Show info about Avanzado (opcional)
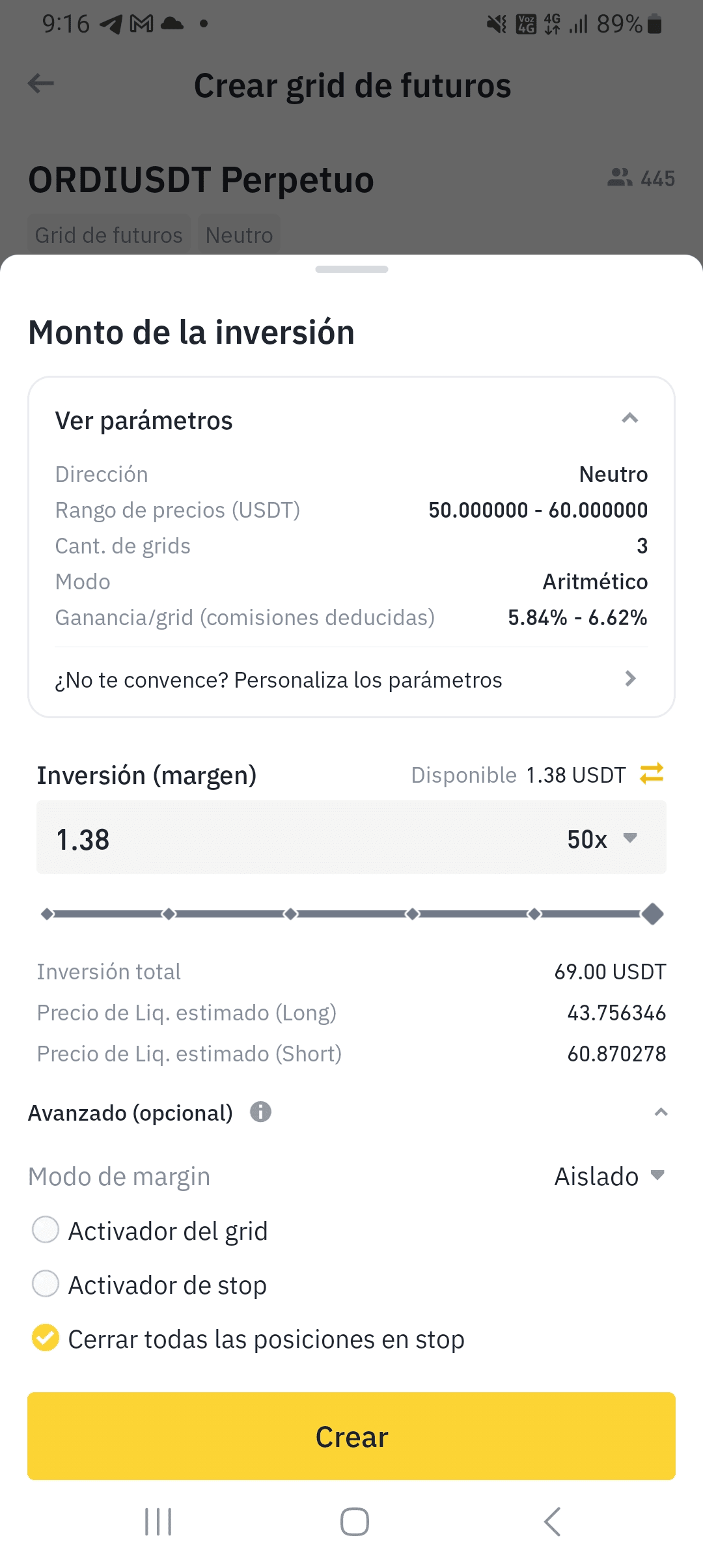The height and width of the screenshot is (1568, 703). (x=261, y=1112)
